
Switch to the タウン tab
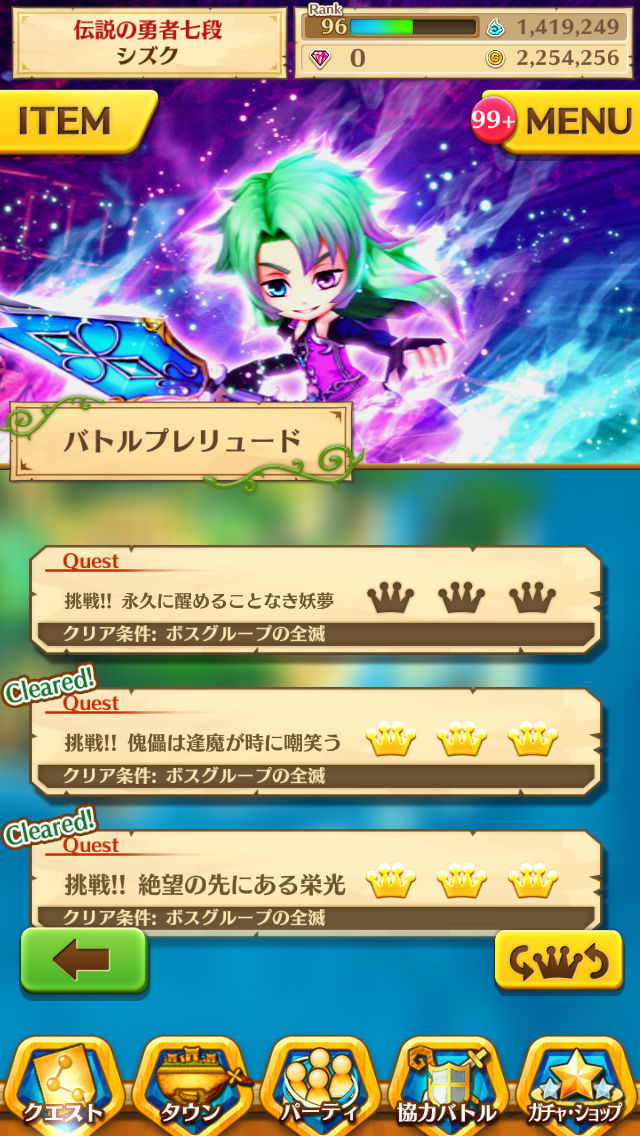(x=192, y=1085)
